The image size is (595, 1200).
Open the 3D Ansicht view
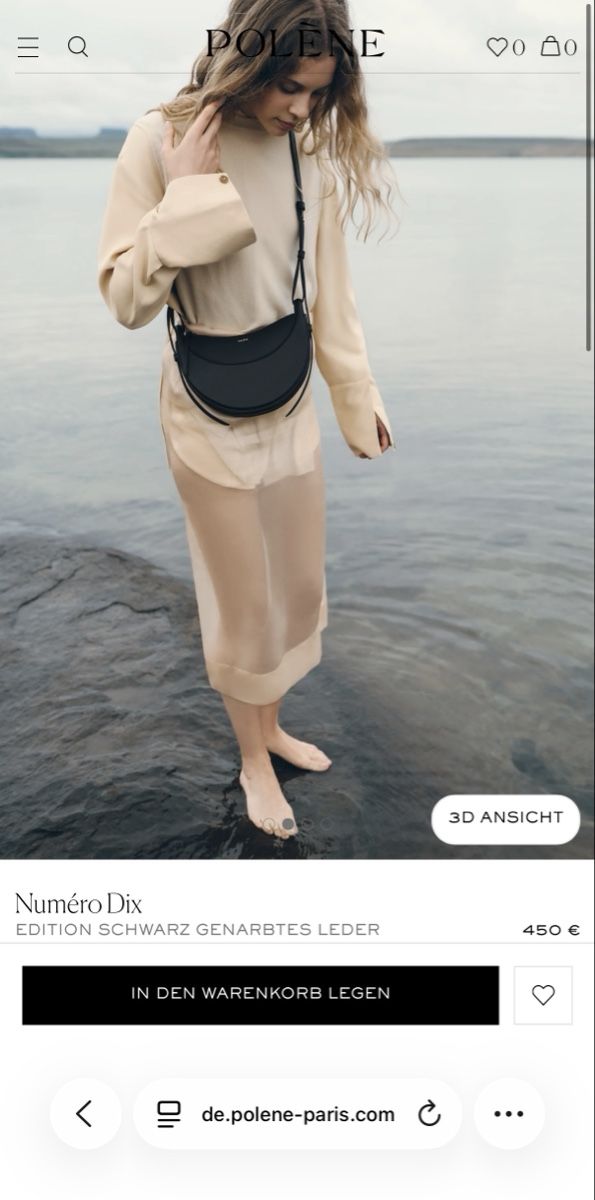tap(506, 818)
